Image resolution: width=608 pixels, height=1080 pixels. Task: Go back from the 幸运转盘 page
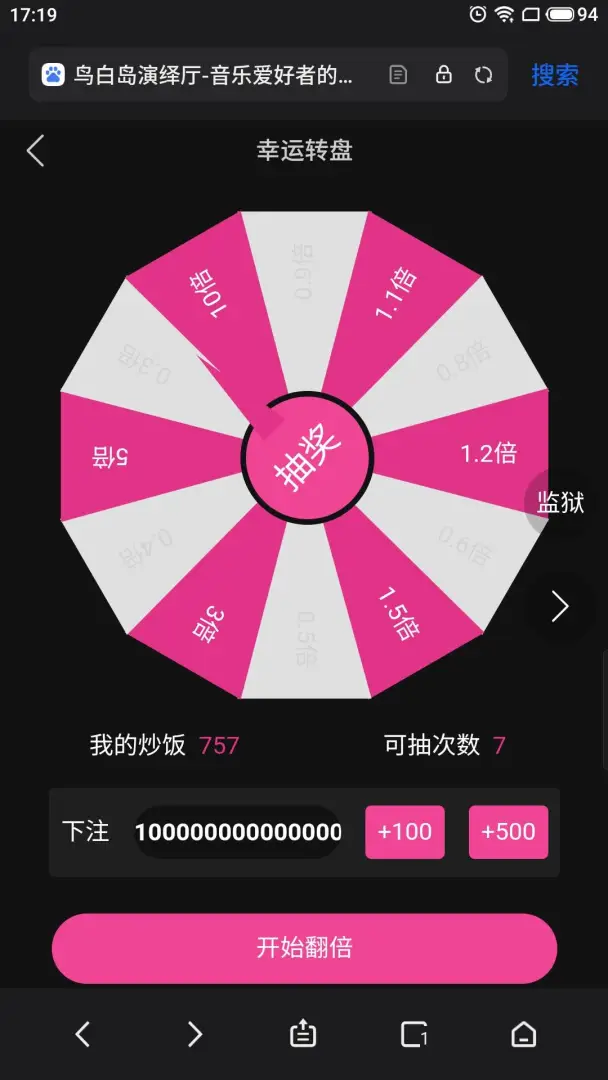(x=35, y=150)
